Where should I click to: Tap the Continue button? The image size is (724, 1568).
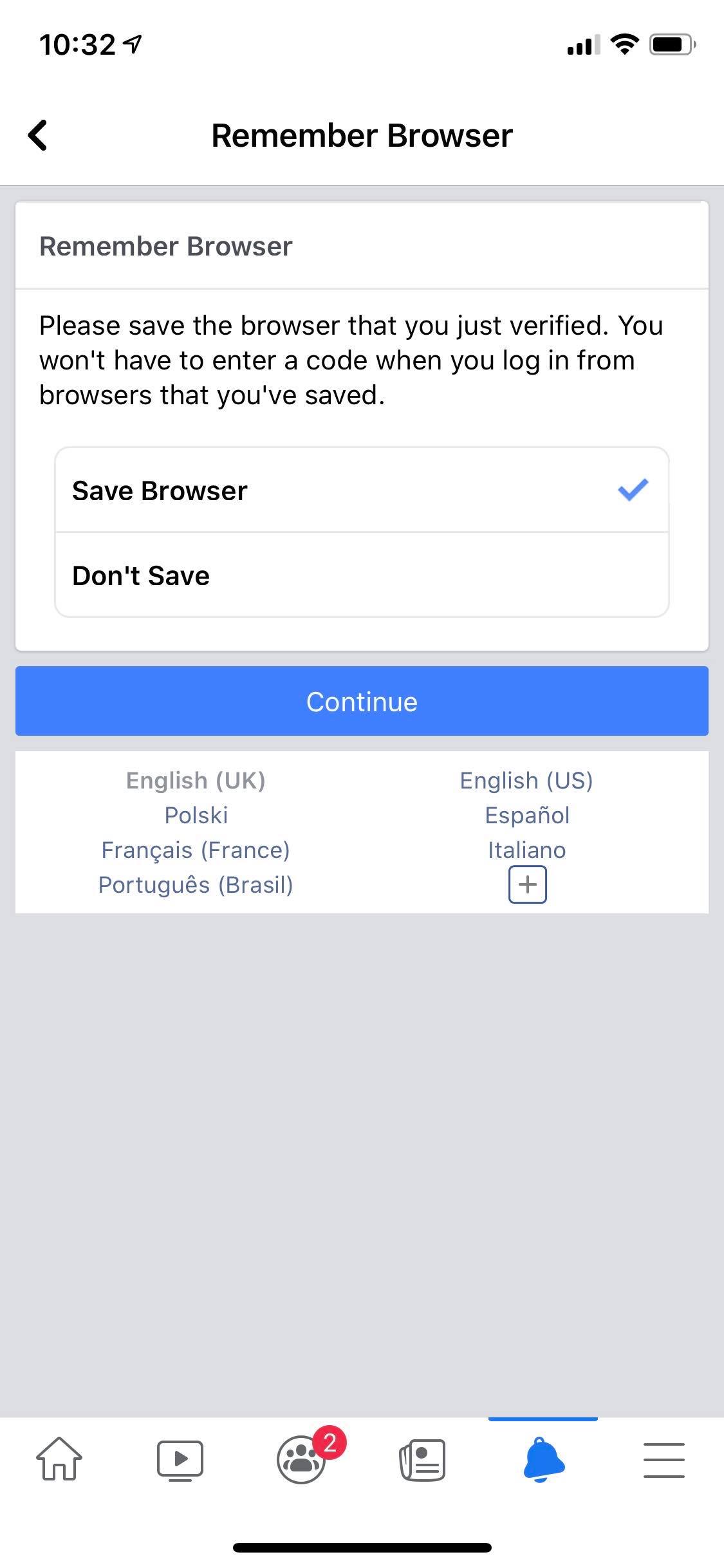[x=362, y=701]
